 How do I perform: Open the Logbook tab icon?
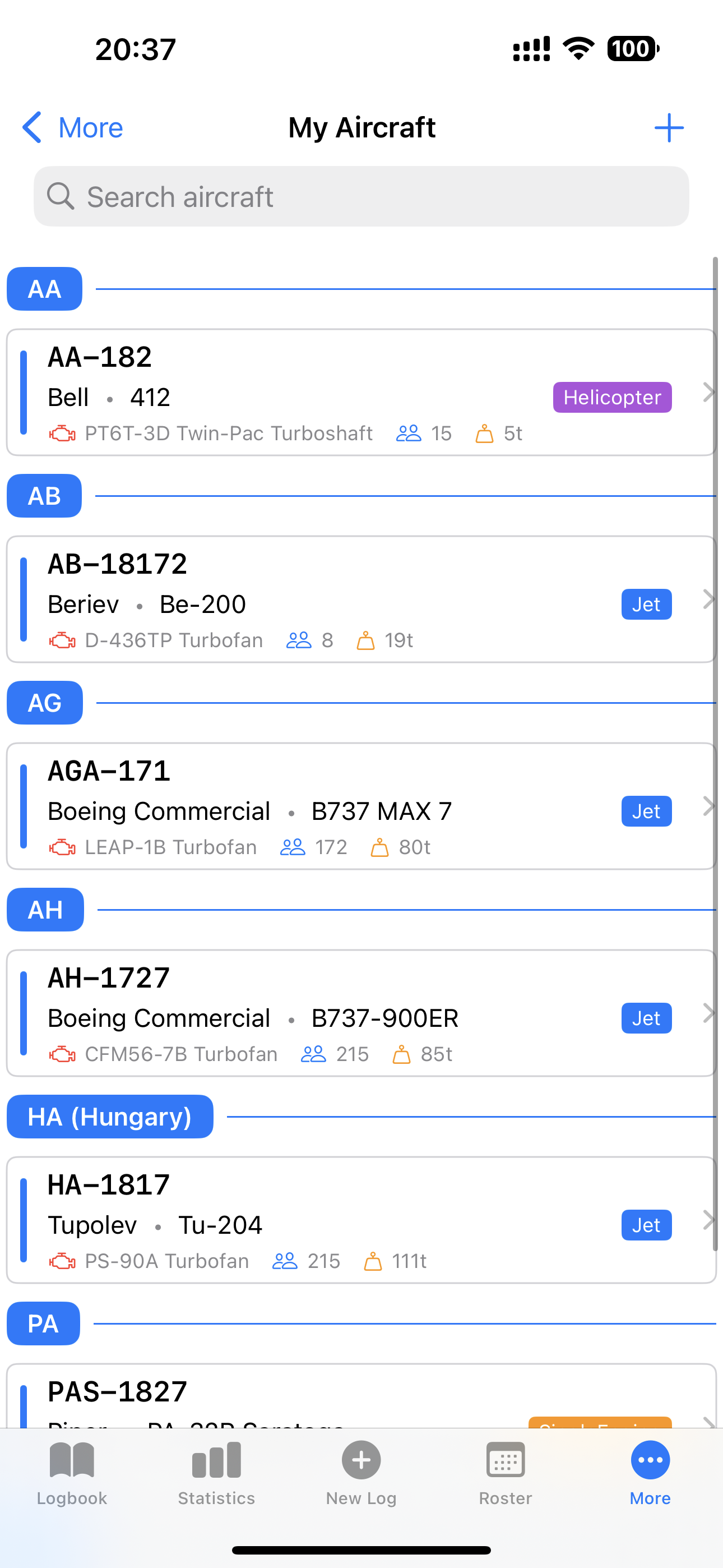[x=71, y=1460]
